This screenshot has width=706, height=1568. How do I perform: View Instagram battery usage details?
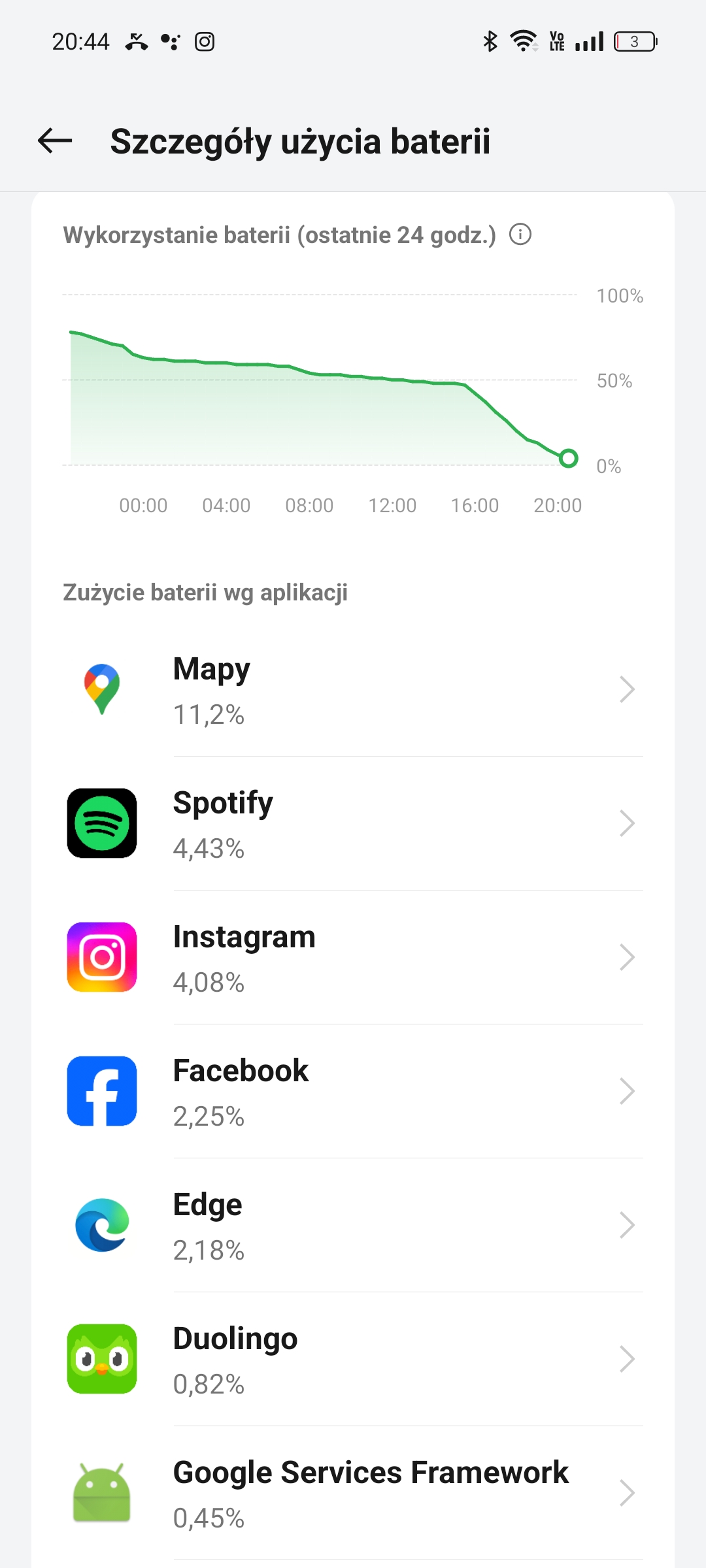[x=353, y=957]
